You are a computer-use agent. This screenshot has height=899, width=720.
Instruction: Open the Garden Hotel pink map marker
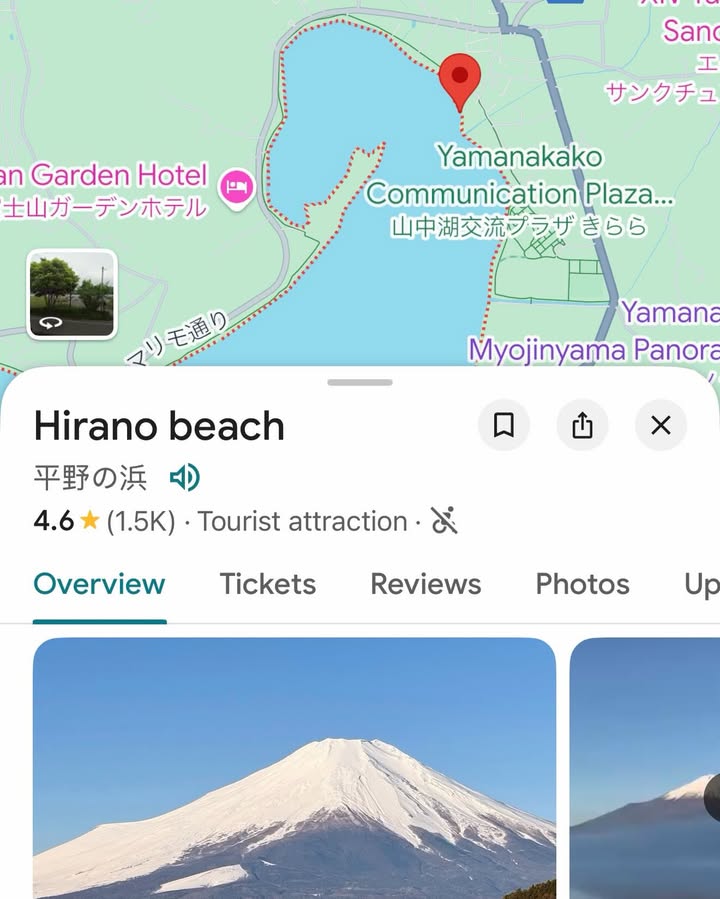coord(237,186)
